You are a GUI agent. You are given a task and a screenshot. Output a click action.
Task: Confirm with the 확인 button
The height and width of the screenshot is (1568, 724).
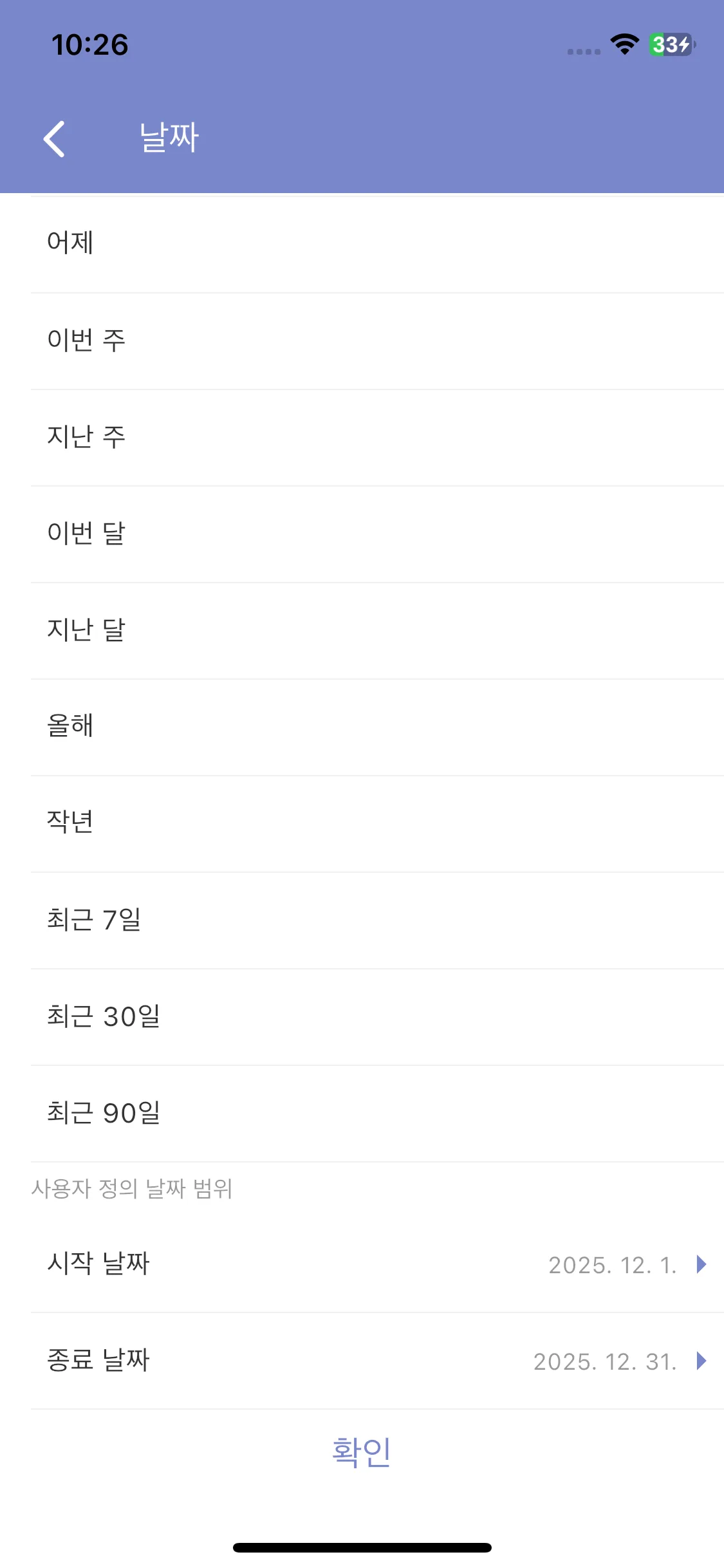(361, 1452)
